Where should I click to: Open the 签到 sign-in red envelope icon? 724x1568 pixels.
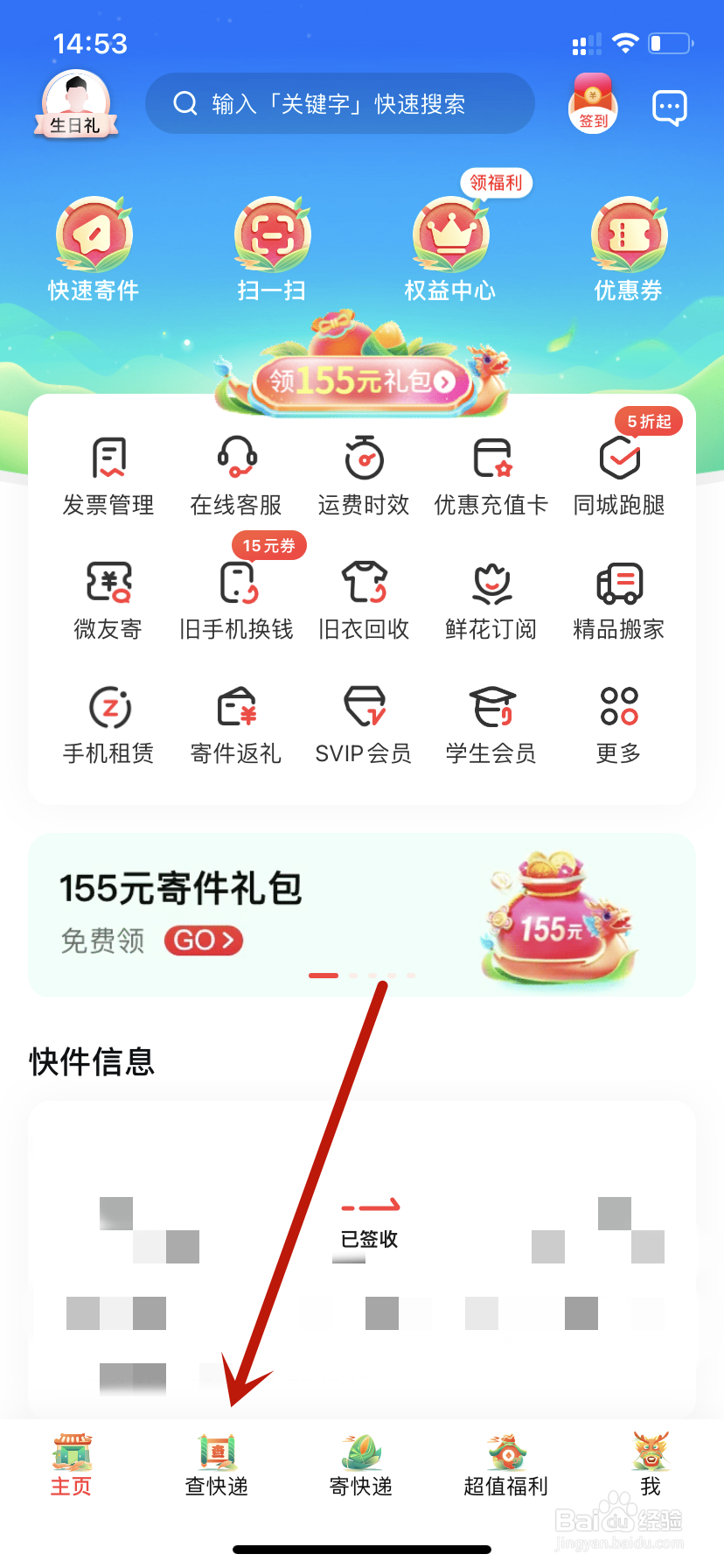593,104
